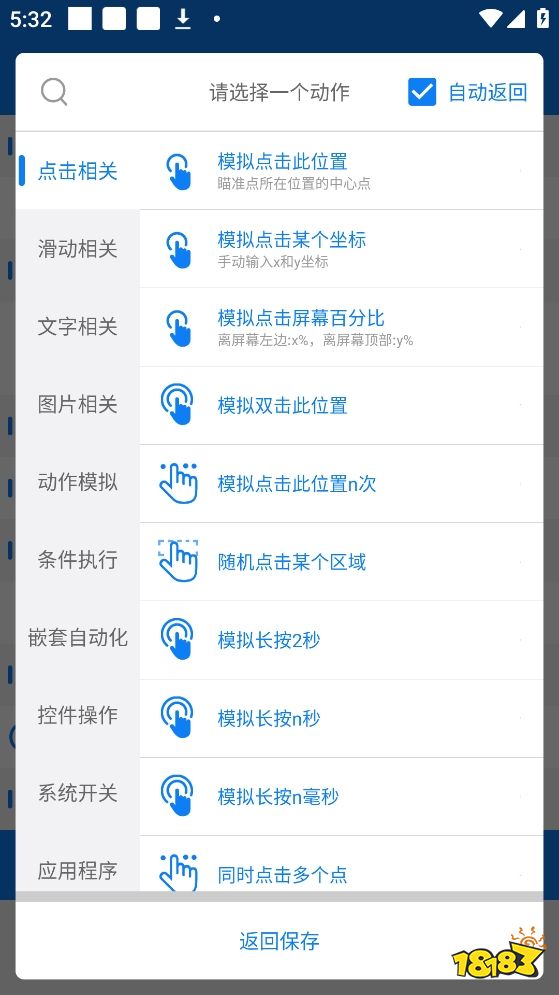Tap the 返回保存 button
This screenshot has height=995, width=559.
[279, 940]
